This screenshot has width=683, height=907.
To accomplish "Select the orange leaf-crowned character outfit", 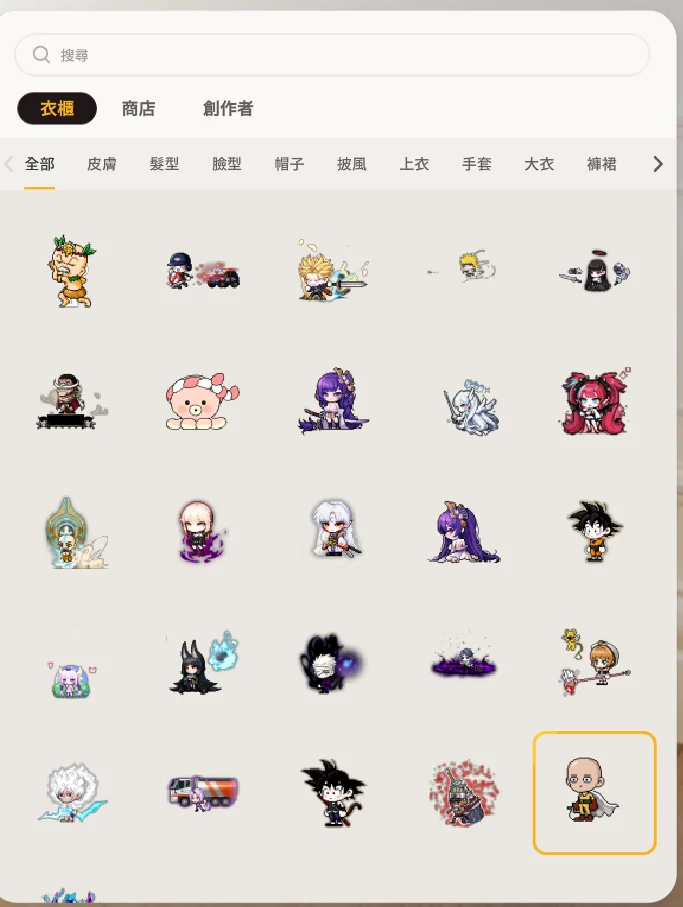I will [70, 270].
